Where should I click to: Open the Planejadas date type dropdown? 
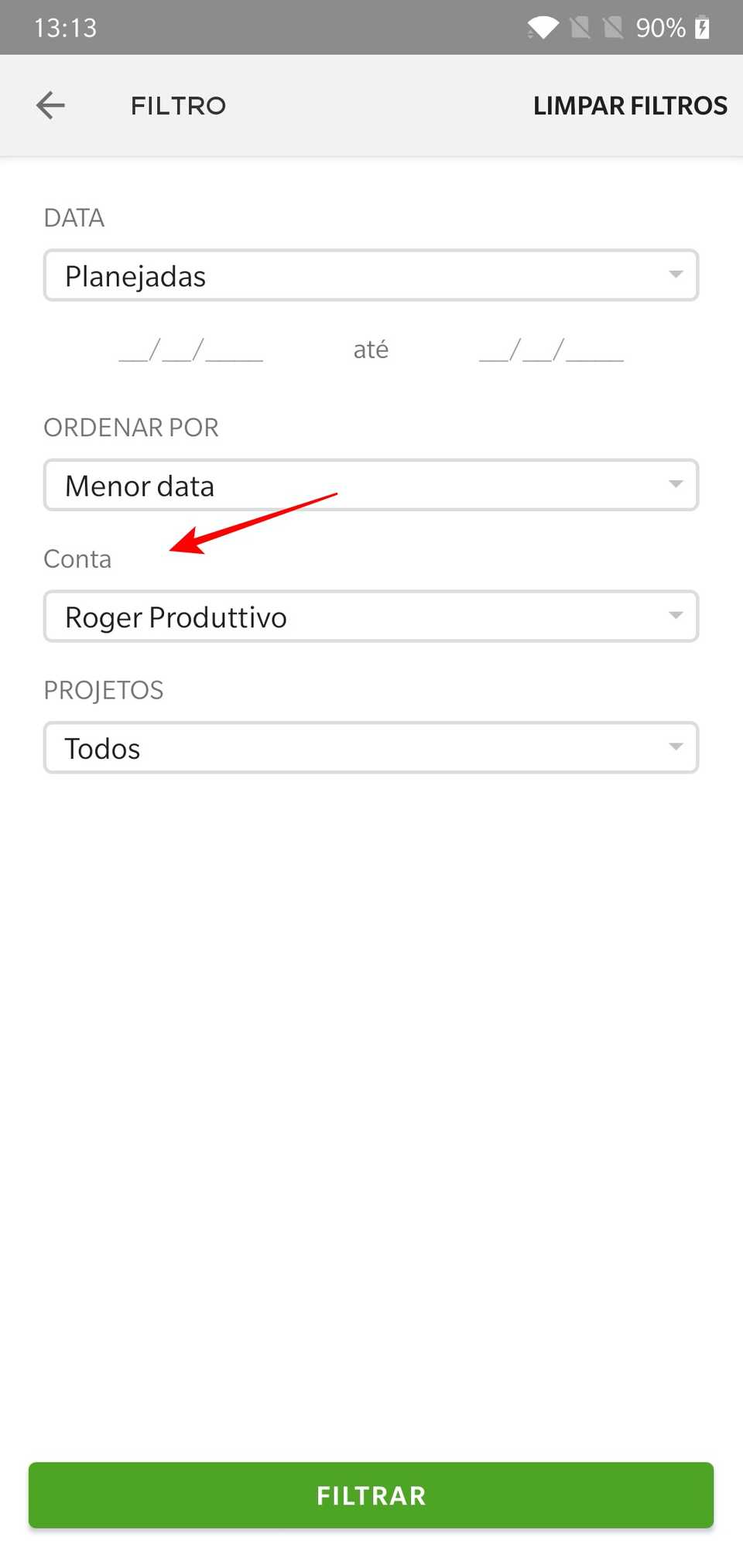[x=371, y=276]
